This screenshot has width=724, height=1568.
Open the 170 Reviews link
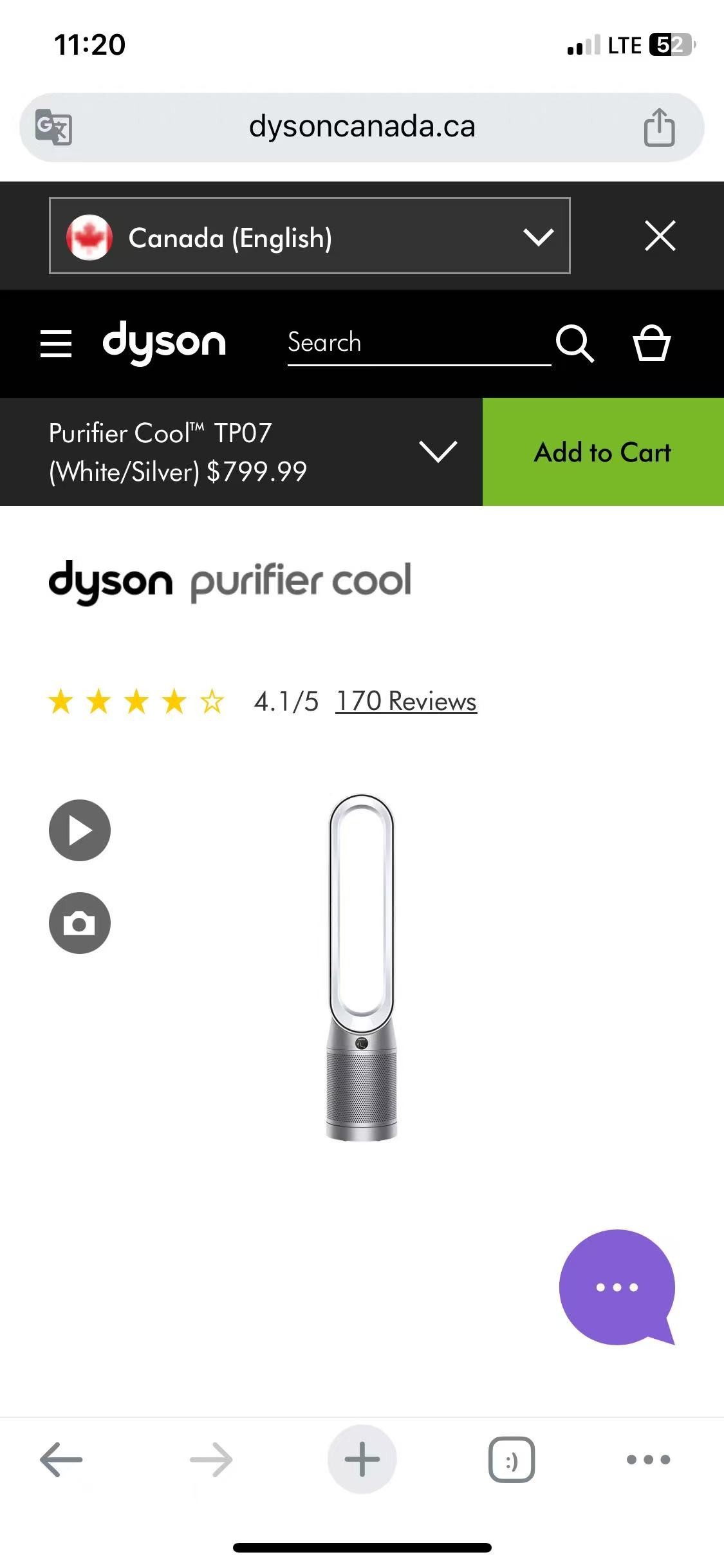[406, 702]
